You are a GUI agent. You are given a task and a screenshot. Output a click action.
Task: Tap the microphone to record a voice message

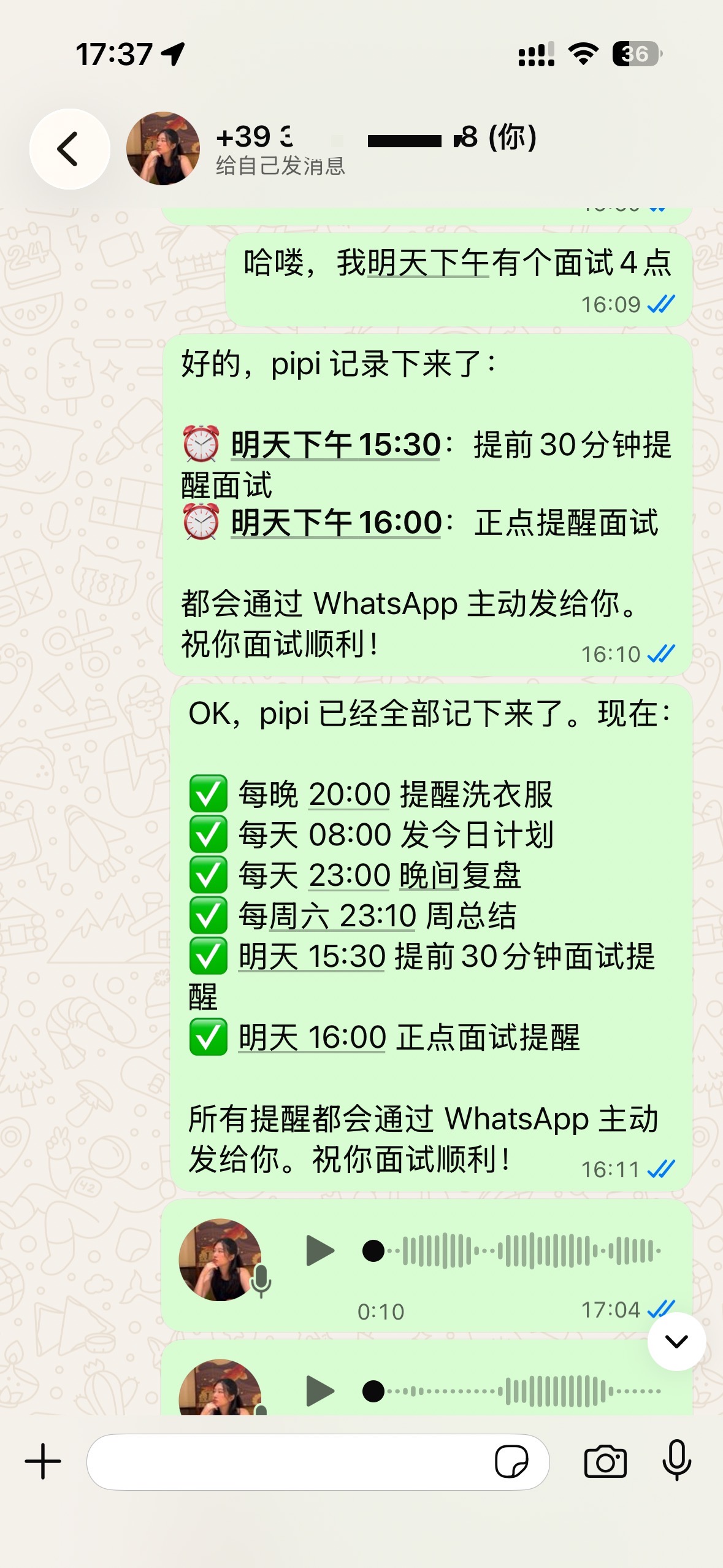[x=677, y=1461]
